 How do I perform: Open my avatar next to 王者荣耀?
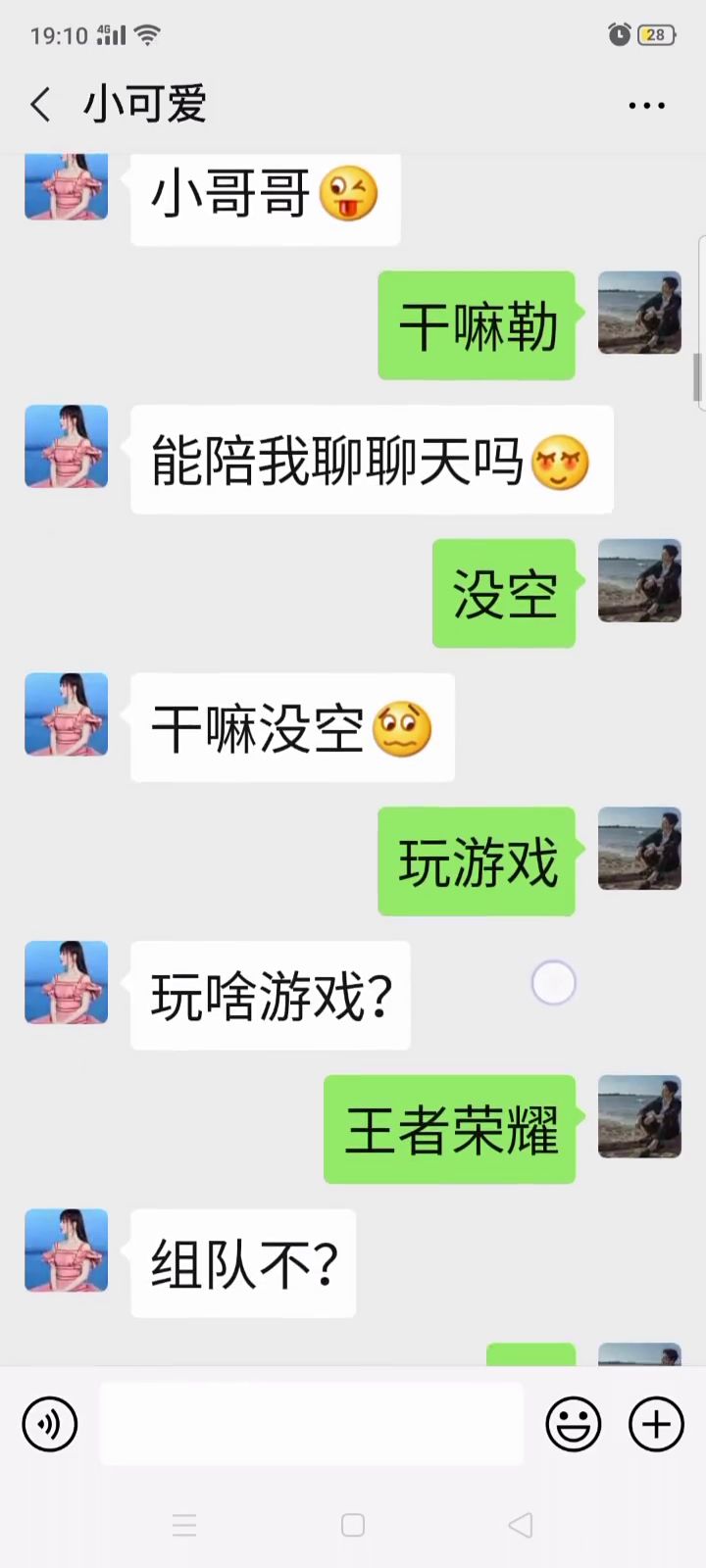(639, 1116)
